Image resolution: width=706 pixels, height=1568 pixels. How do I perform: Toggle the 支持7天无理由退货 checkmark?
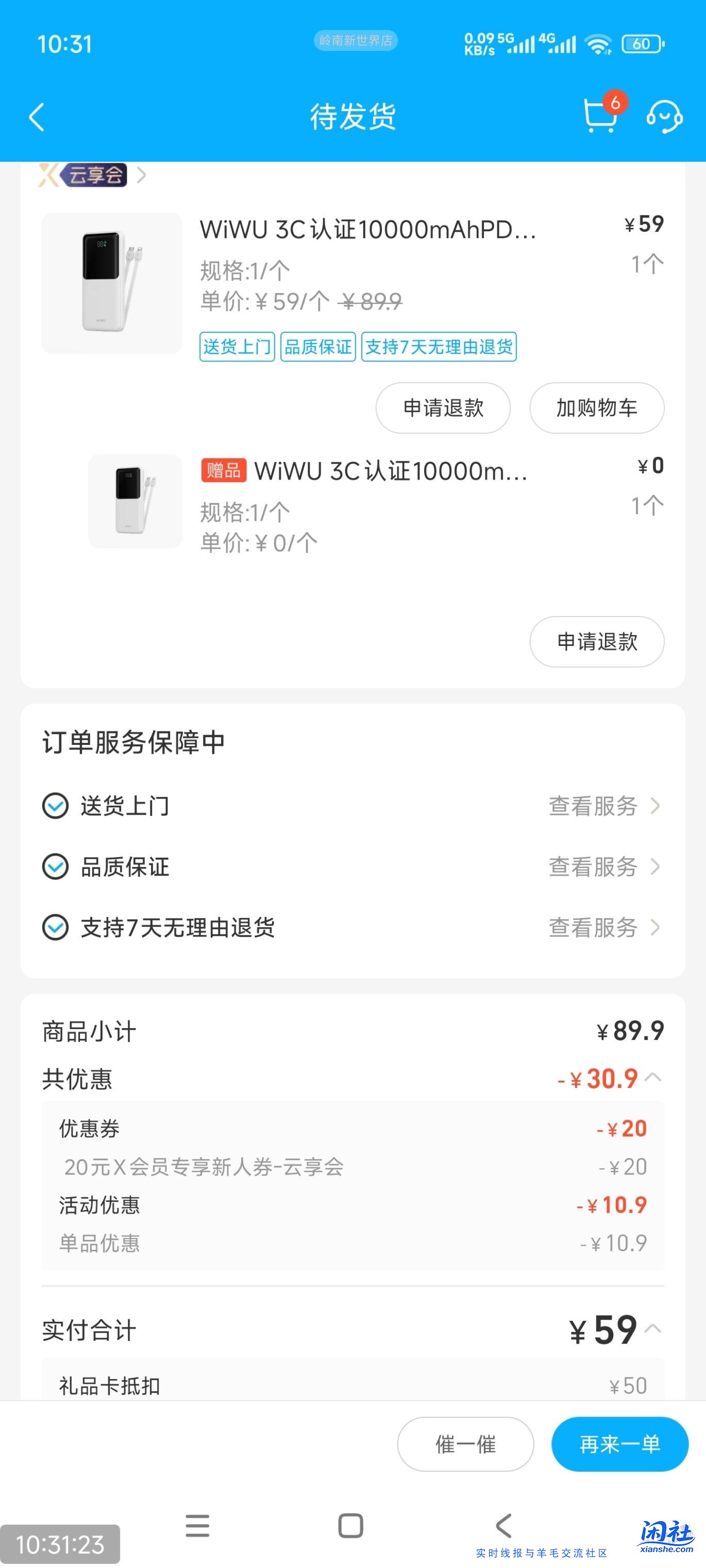[x=56, y=928]
